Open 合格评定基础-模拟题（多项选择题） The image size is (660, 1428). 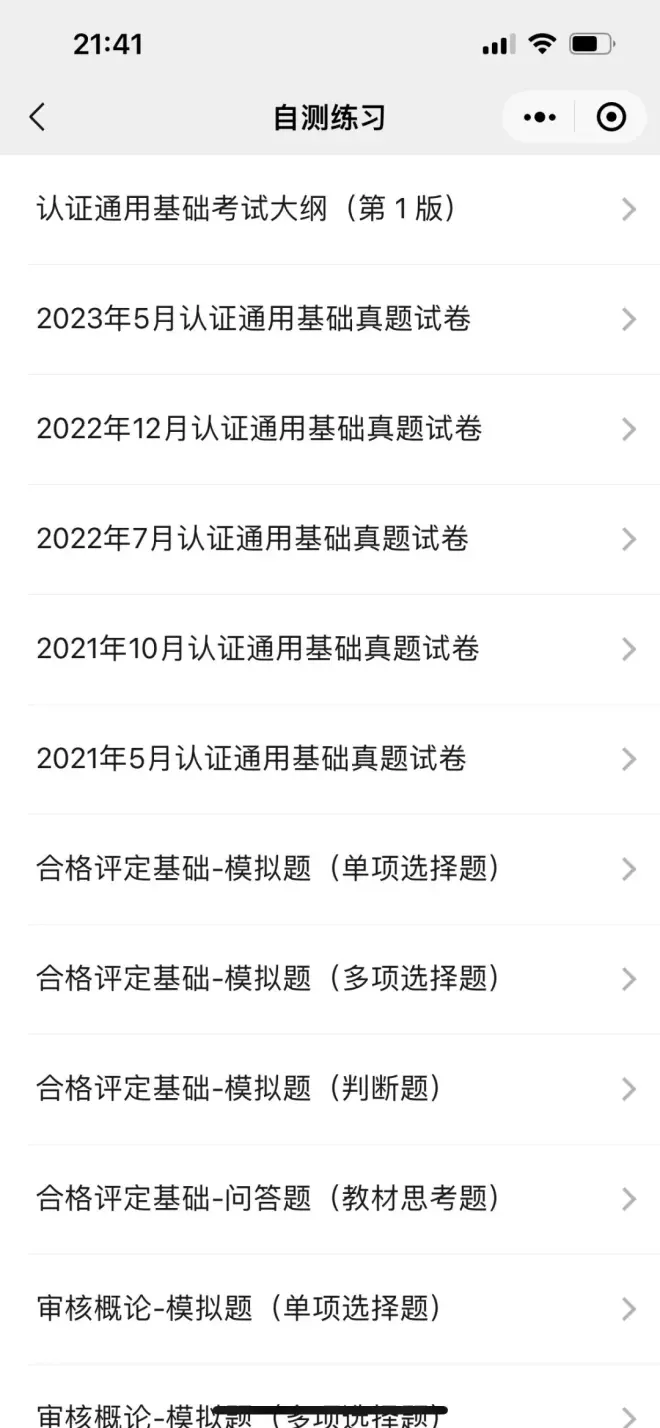point(330,979)
